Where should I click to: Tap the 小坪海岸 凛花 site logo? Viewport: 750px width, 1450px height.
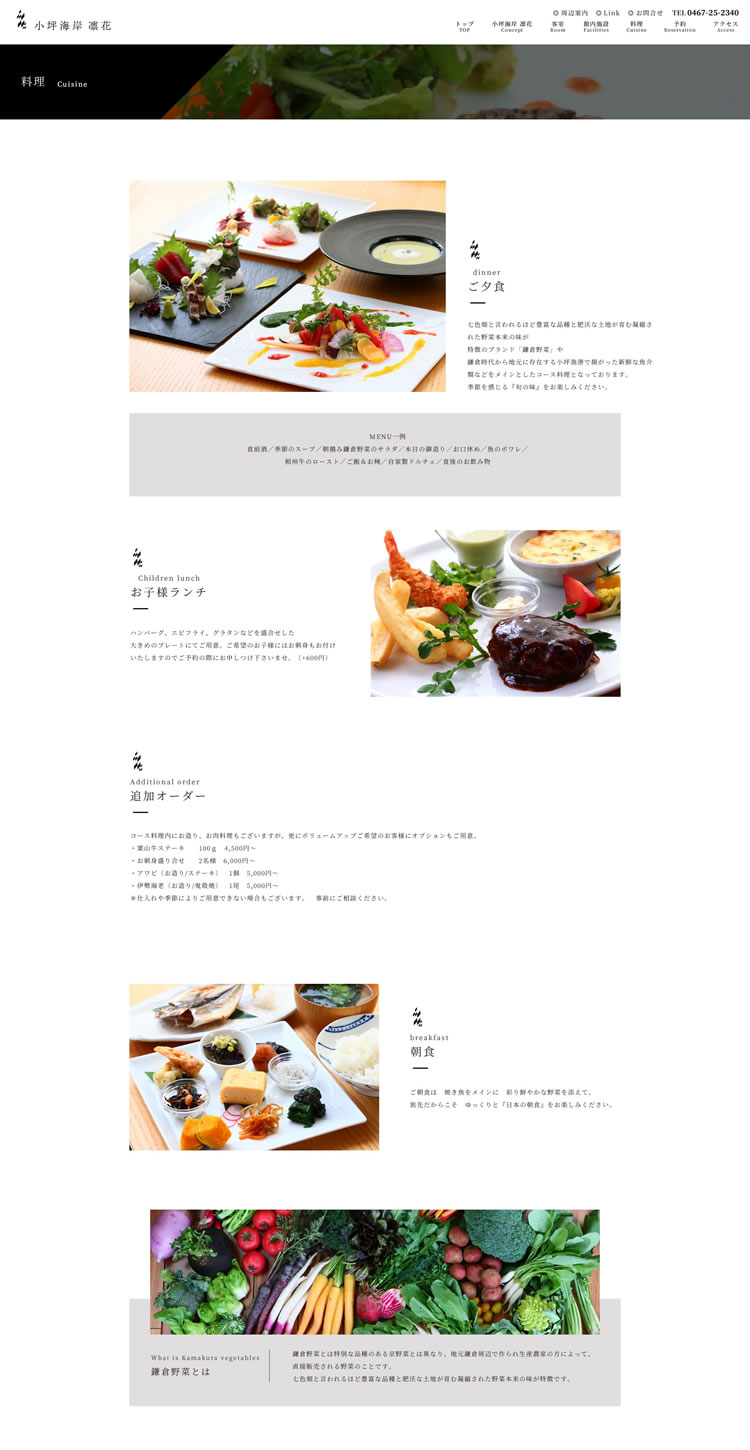[x=63, y=22]
